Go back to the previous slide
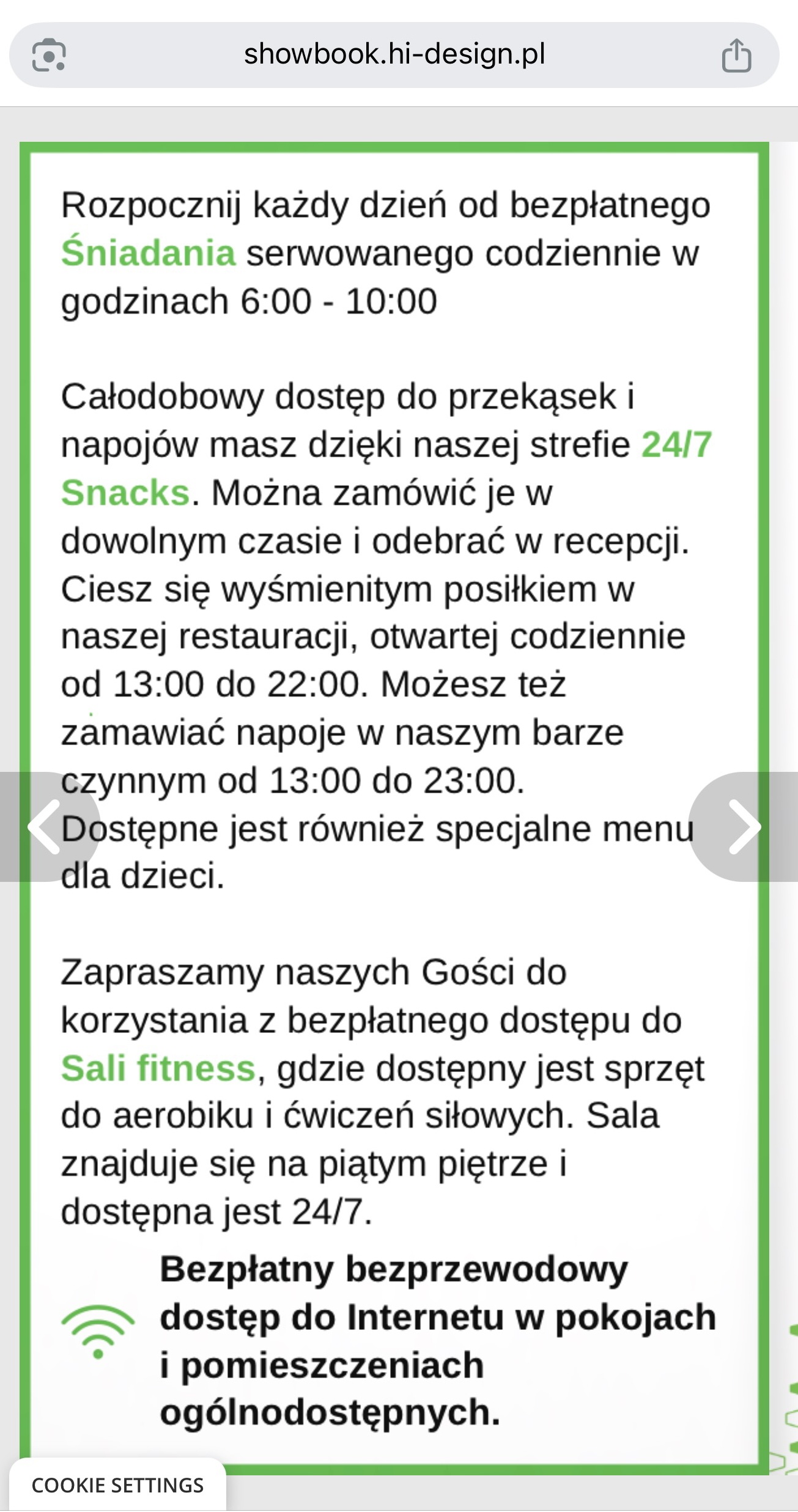 point(44,827)
